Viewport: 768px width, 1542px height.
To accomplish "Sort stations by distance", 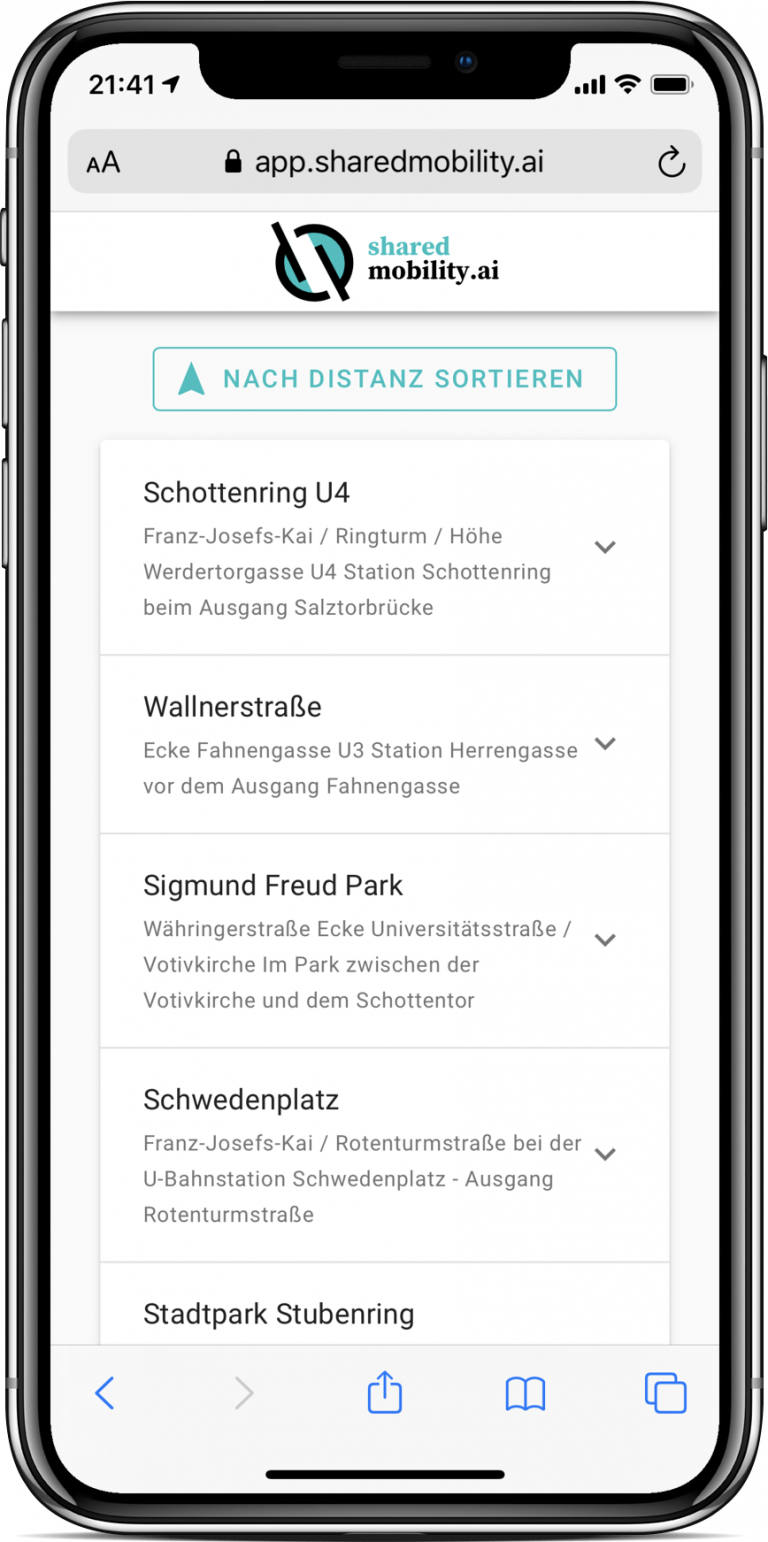I will tap(384, 379).
